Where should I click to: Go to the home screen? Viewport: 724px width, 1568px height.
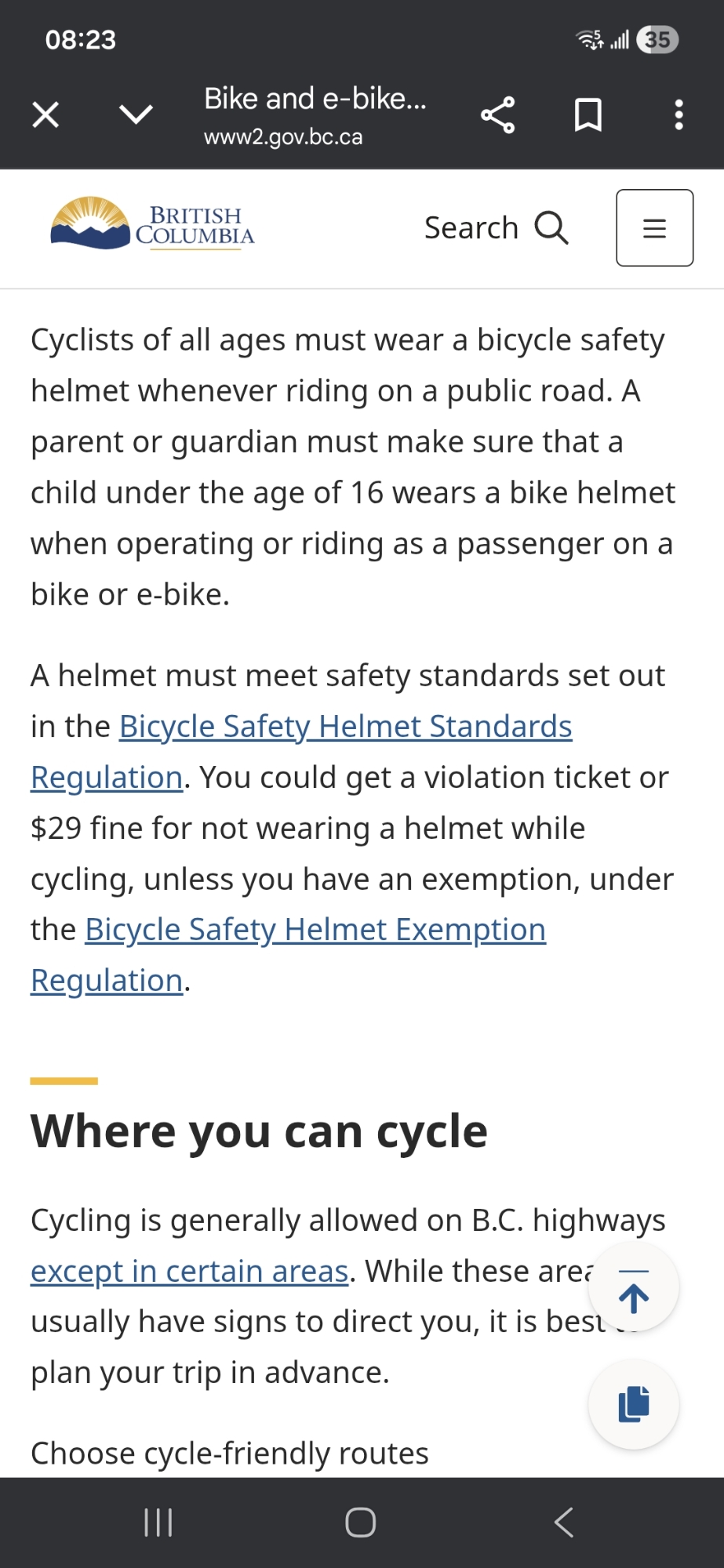click(361, 1523)
